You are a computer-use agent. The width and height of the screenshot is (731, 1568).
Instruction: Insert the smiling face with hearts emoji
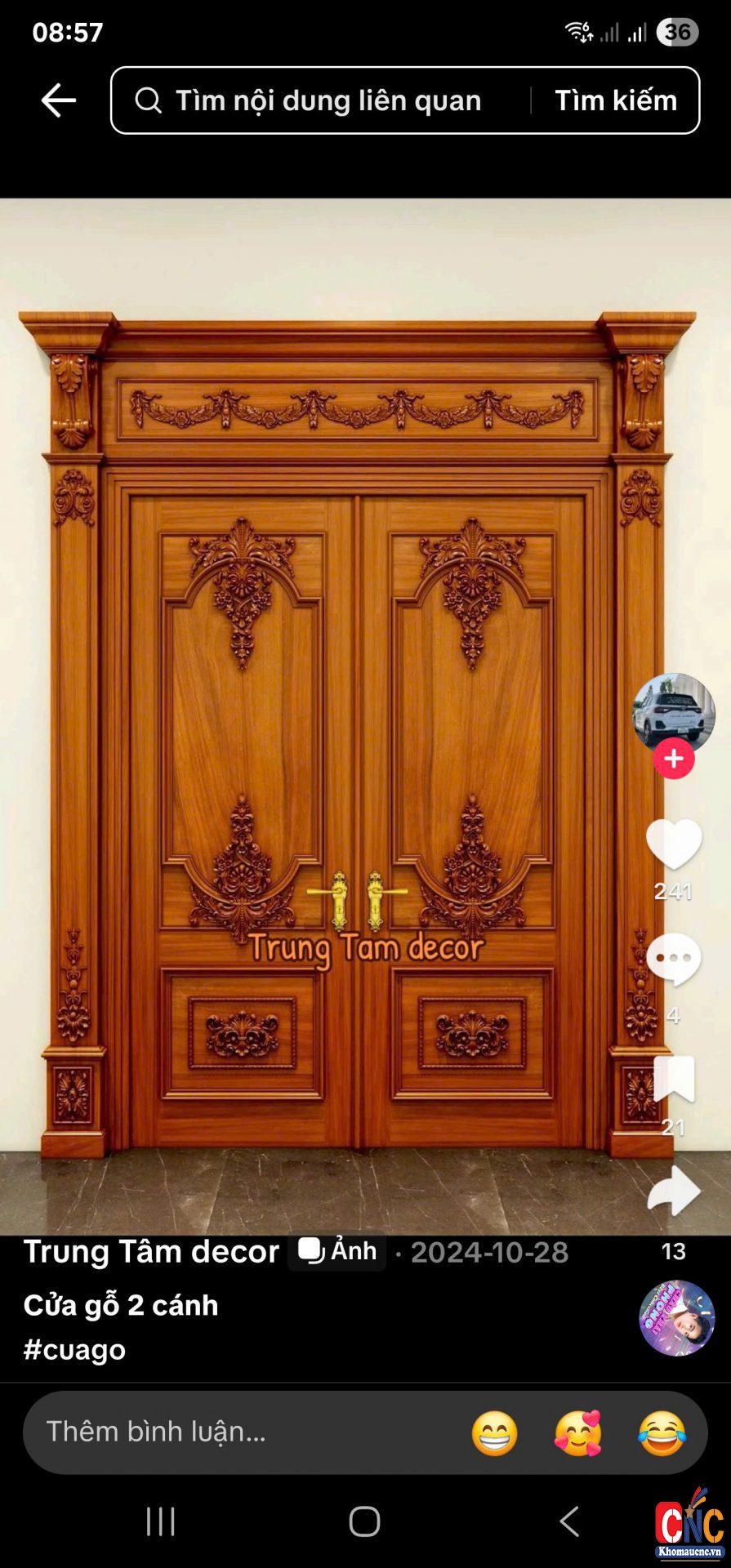(x=578, y=1433)
